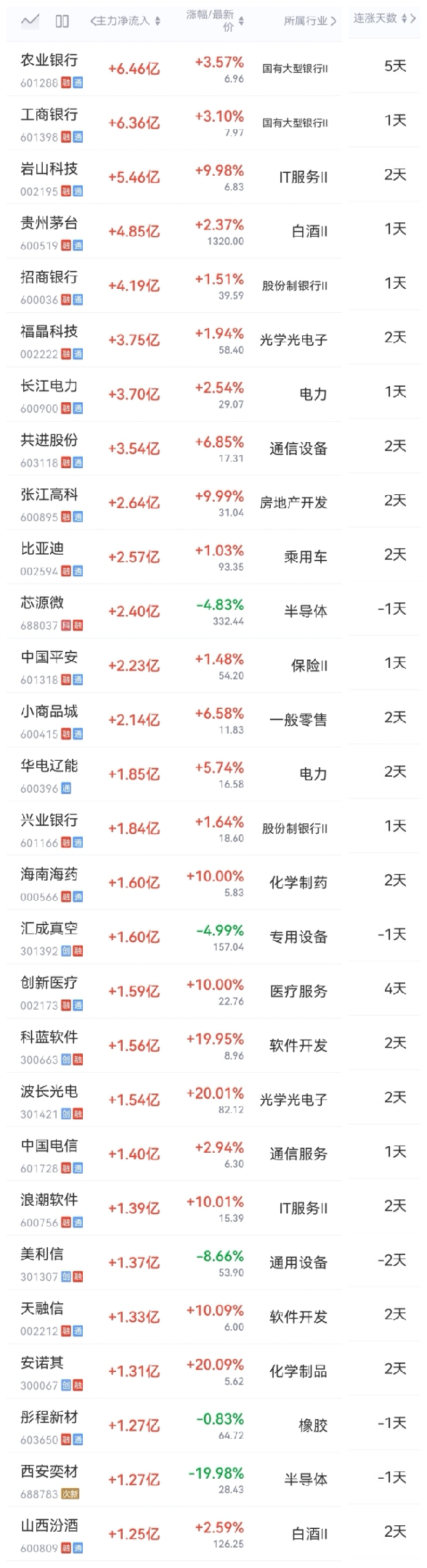Open 贵州茅台 stock page
This screenshot has height=1568, width=427.
point(213,232)
